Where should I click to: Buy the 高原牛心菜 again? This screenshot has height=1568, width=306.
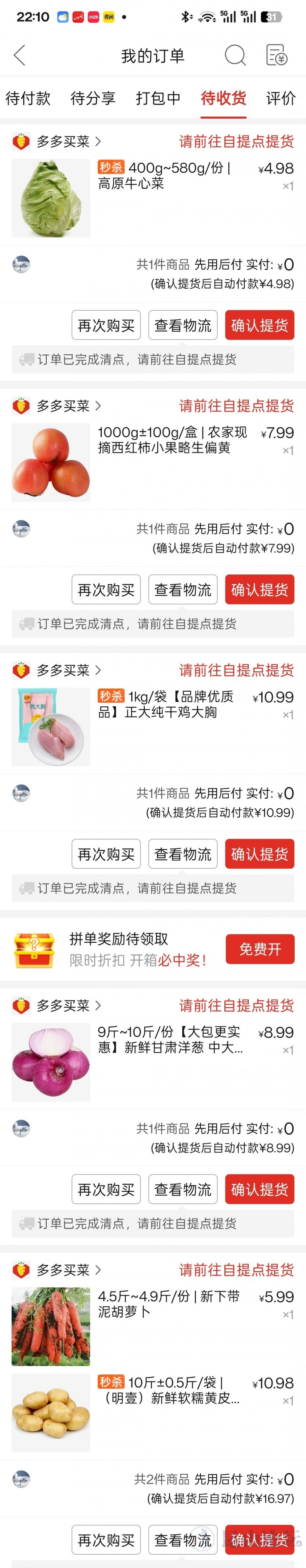(106, 325)
